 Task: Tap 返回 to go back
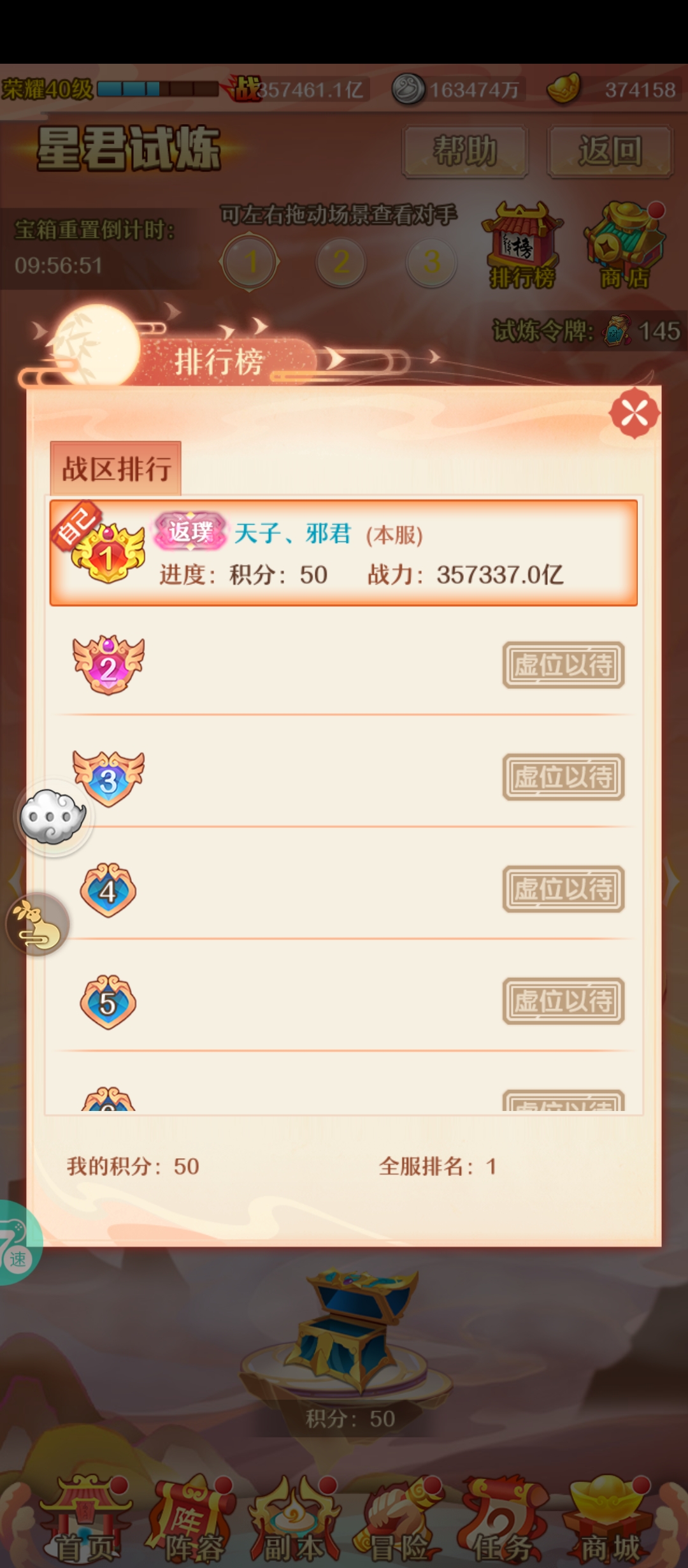pyautogui.click(x=610, y=151)
